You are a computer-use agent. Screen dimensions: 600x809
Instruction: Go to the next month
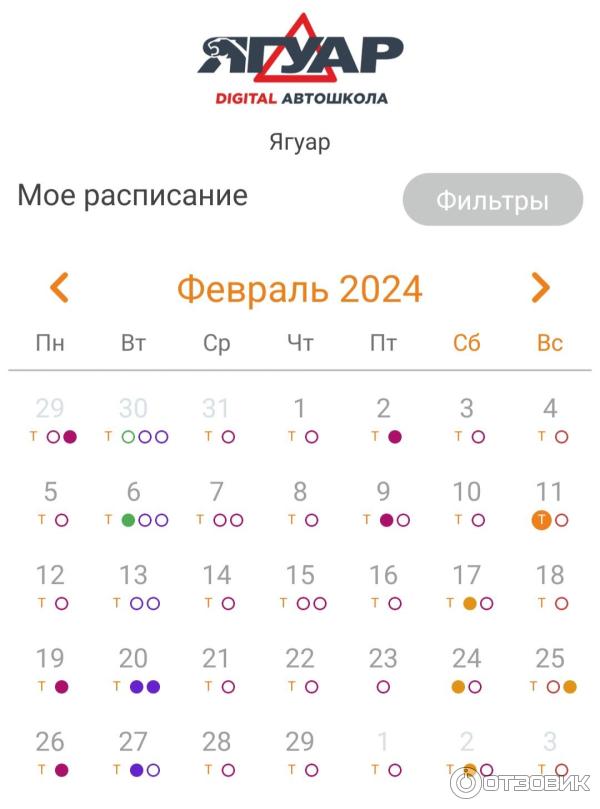[x=540, y=289]
